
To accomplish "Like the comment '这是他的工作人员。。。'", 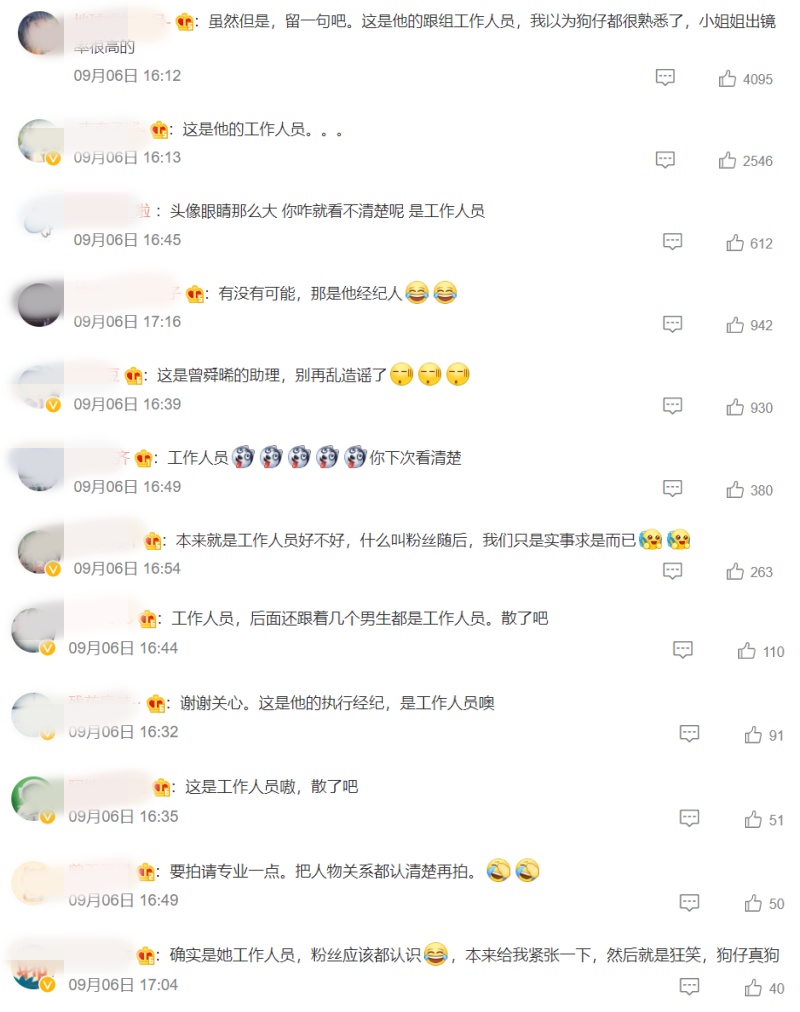I will [728, 160].
